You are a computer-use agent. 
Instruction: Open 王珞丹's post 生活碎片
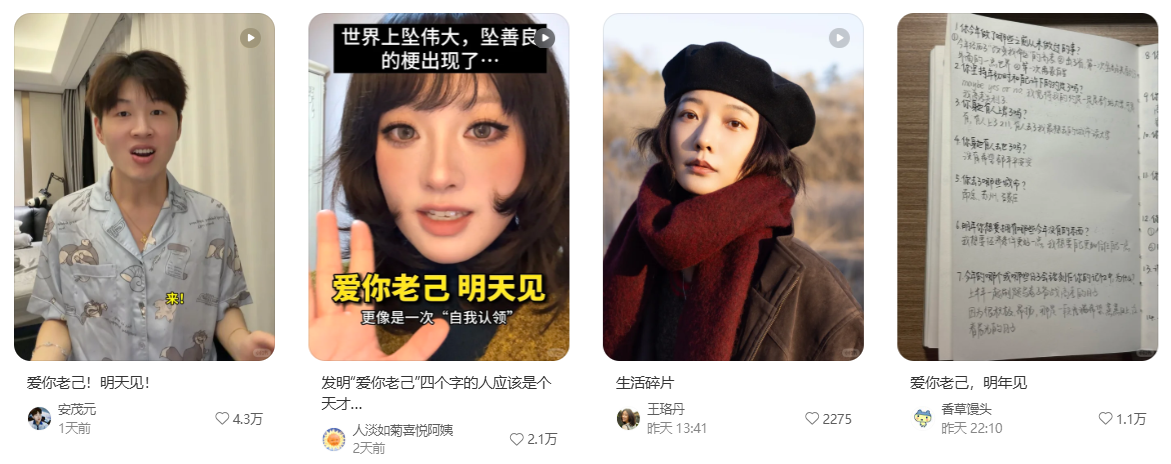click(733, 187)
